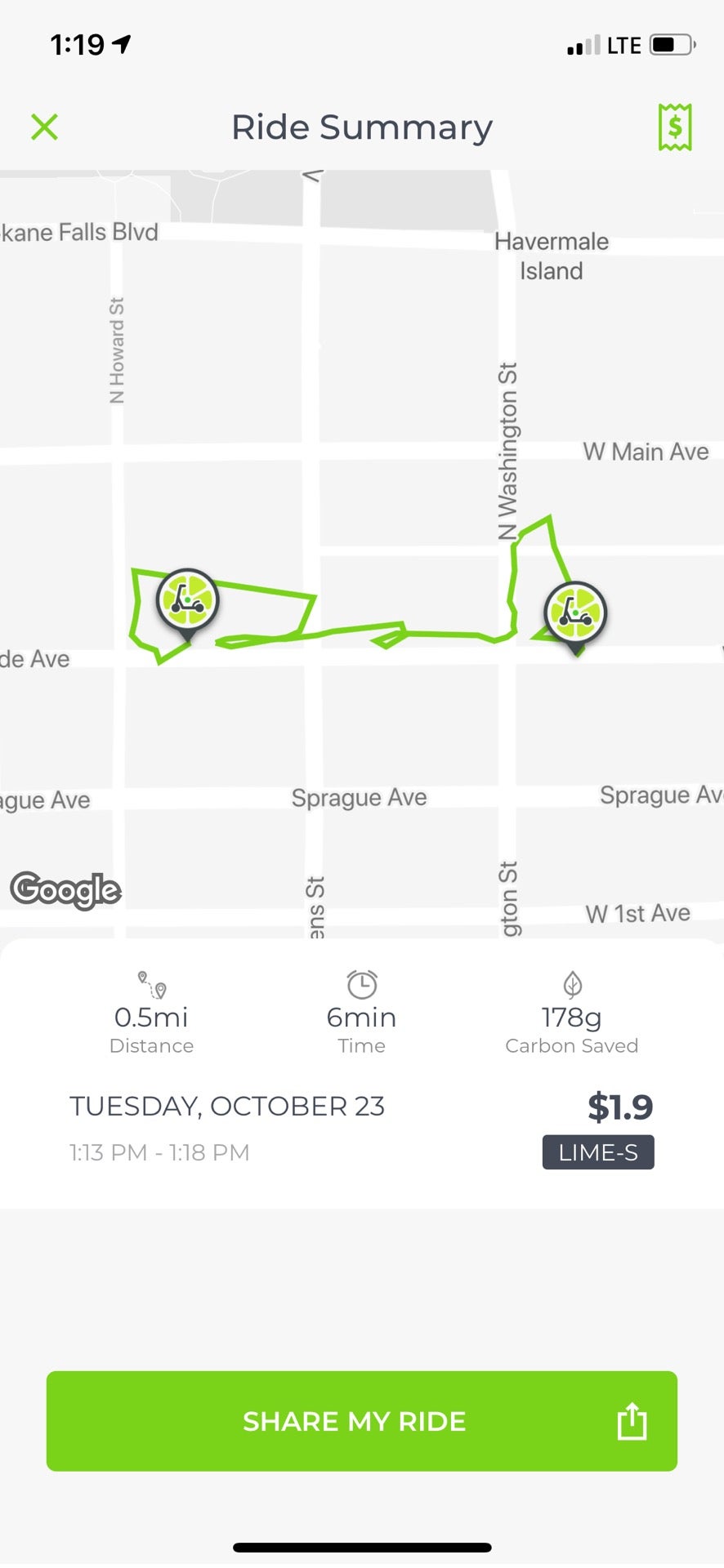Tap the Share My Ride button
This screenshot has width=724, height=1568.
361,1422
